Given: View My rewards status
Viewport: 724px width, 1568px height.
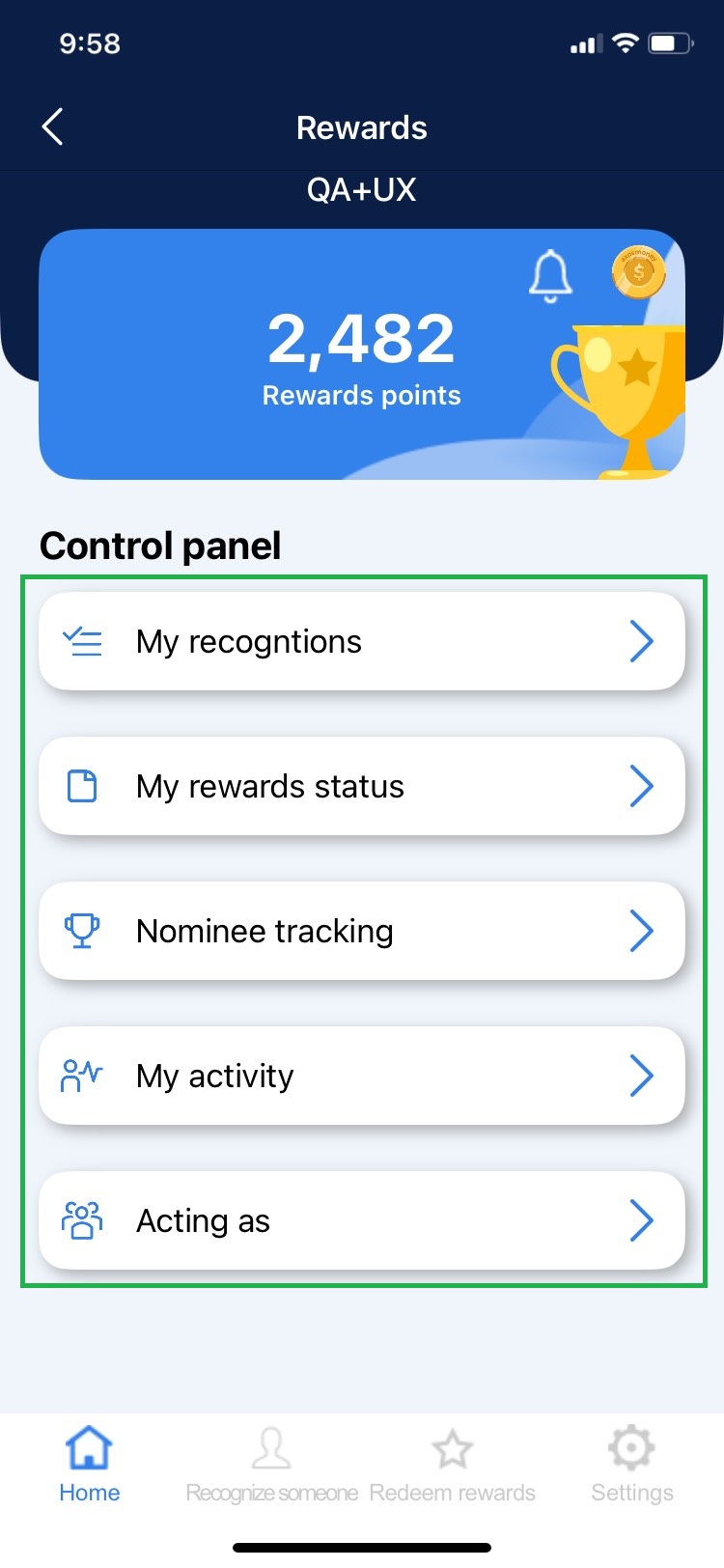Looking at the screenshot, I should [362, 786].
